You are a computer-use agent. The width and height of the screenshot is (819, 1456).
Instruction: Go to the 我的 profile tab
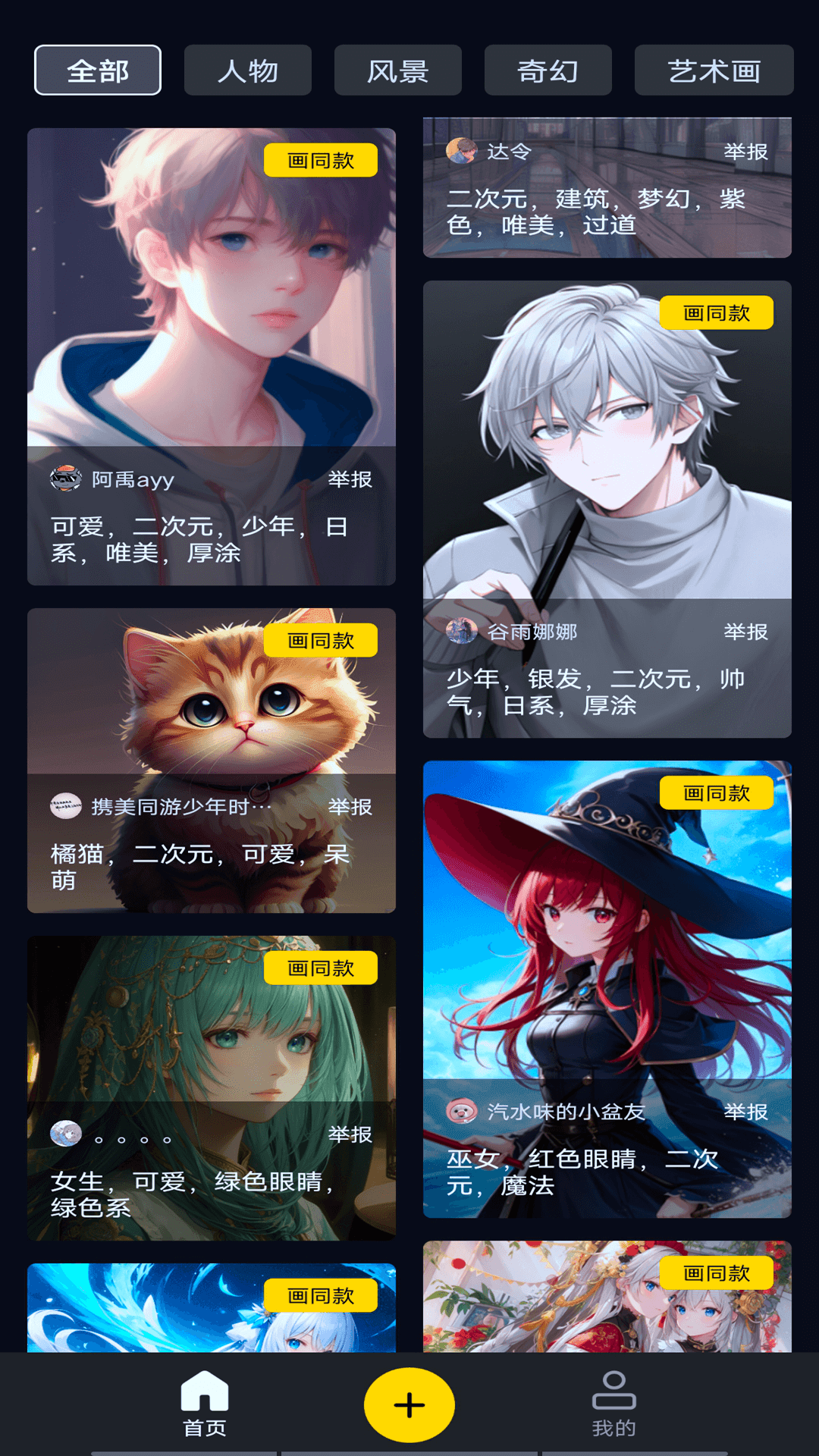pyautogui.click(x=613, y=1404)
